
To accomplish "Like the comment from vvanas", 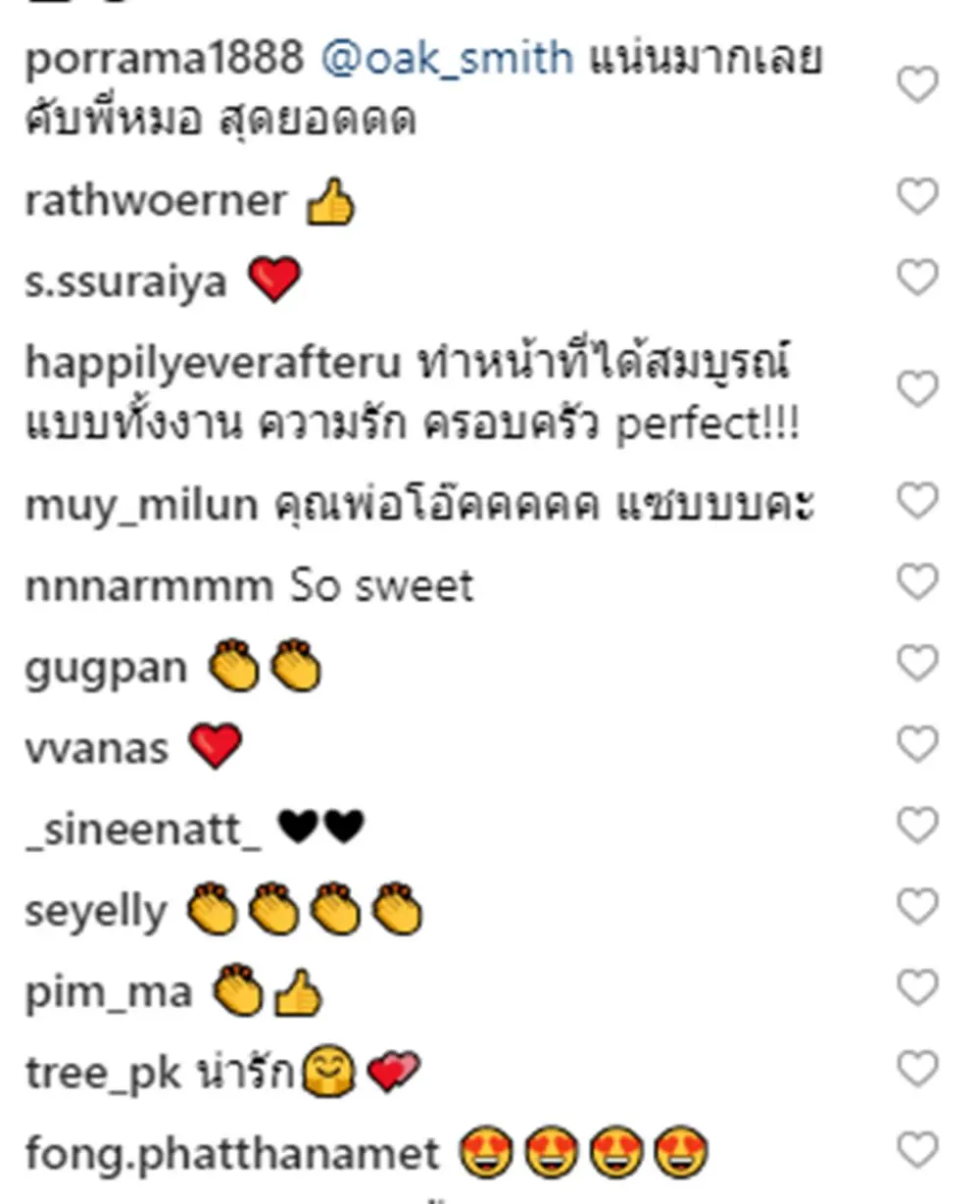I will tap(918, 746).
